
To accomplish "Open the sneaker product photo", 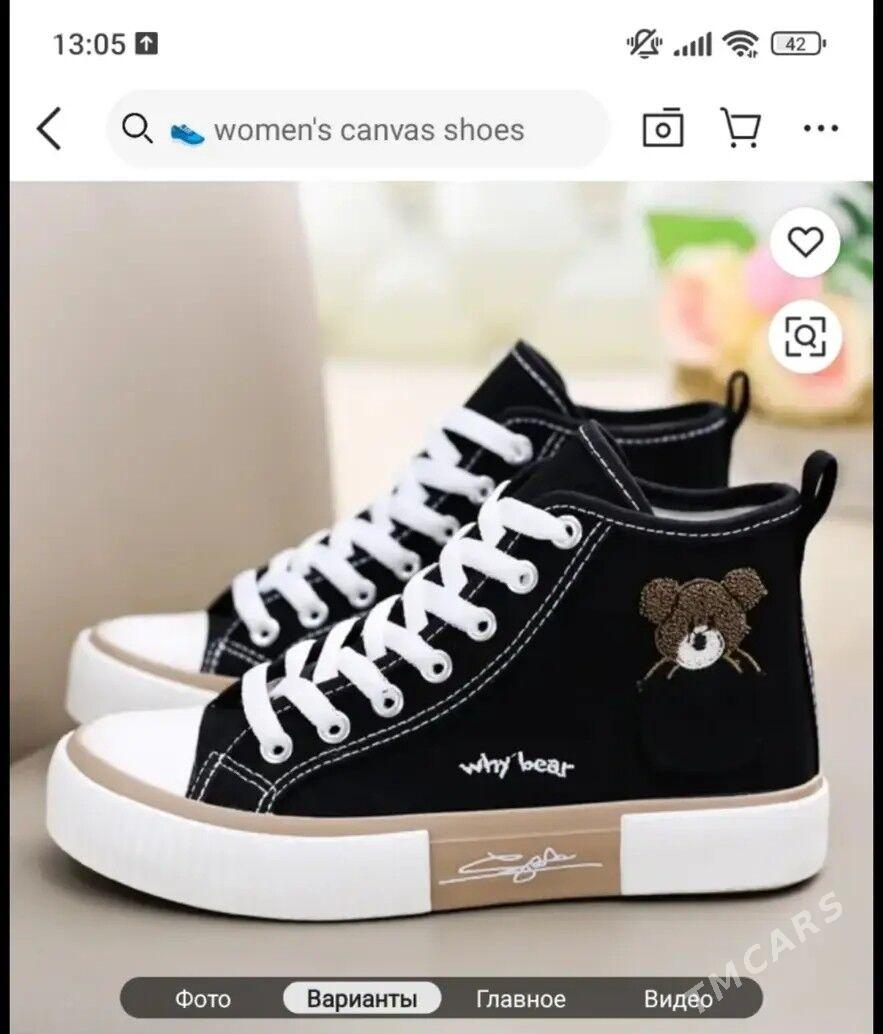I will click(x=440, y=620).
